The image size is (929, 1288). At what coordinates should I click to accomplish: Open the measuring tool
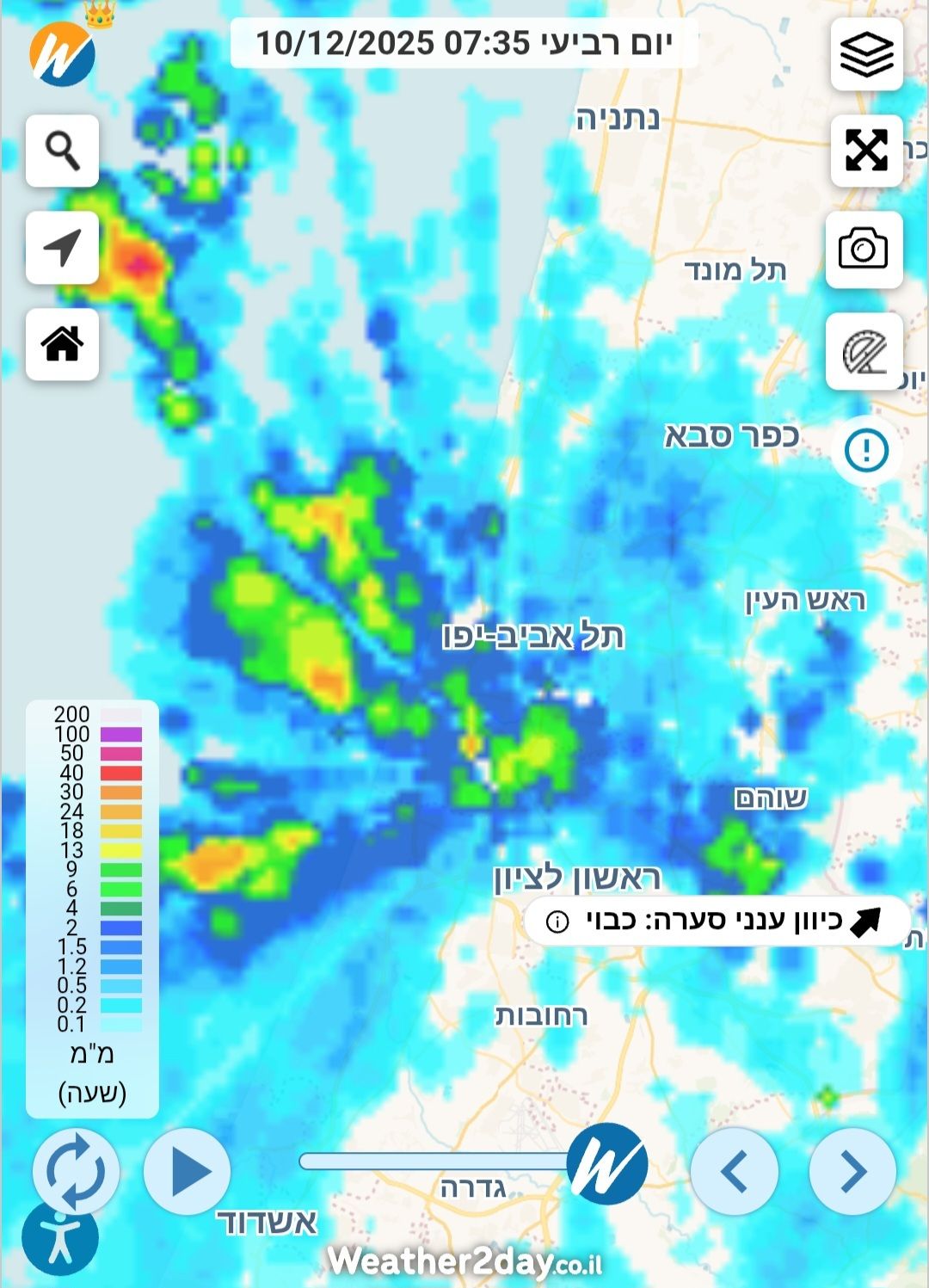click(x=864, y=351)
